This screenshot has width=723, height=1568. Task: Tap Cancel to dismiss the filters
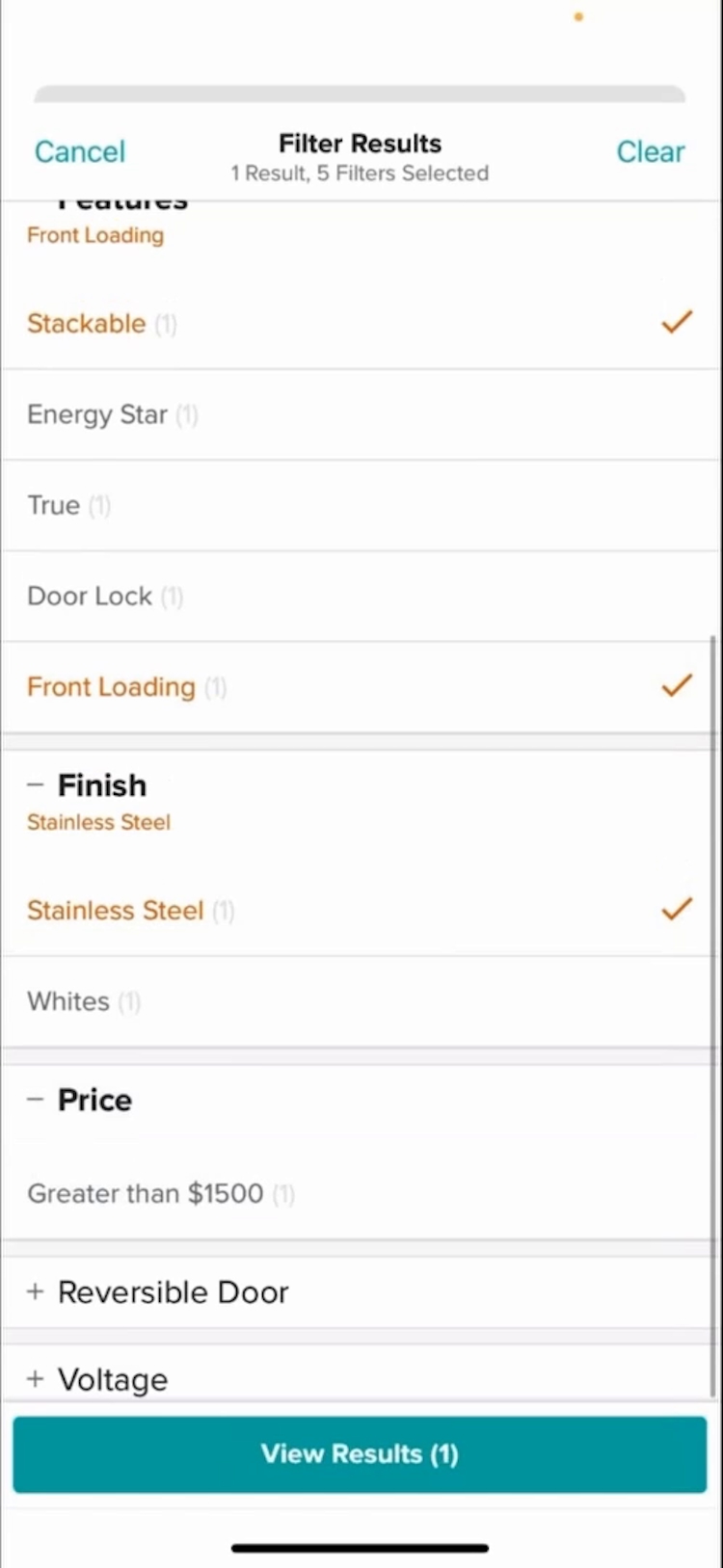(x=80, y=151)
